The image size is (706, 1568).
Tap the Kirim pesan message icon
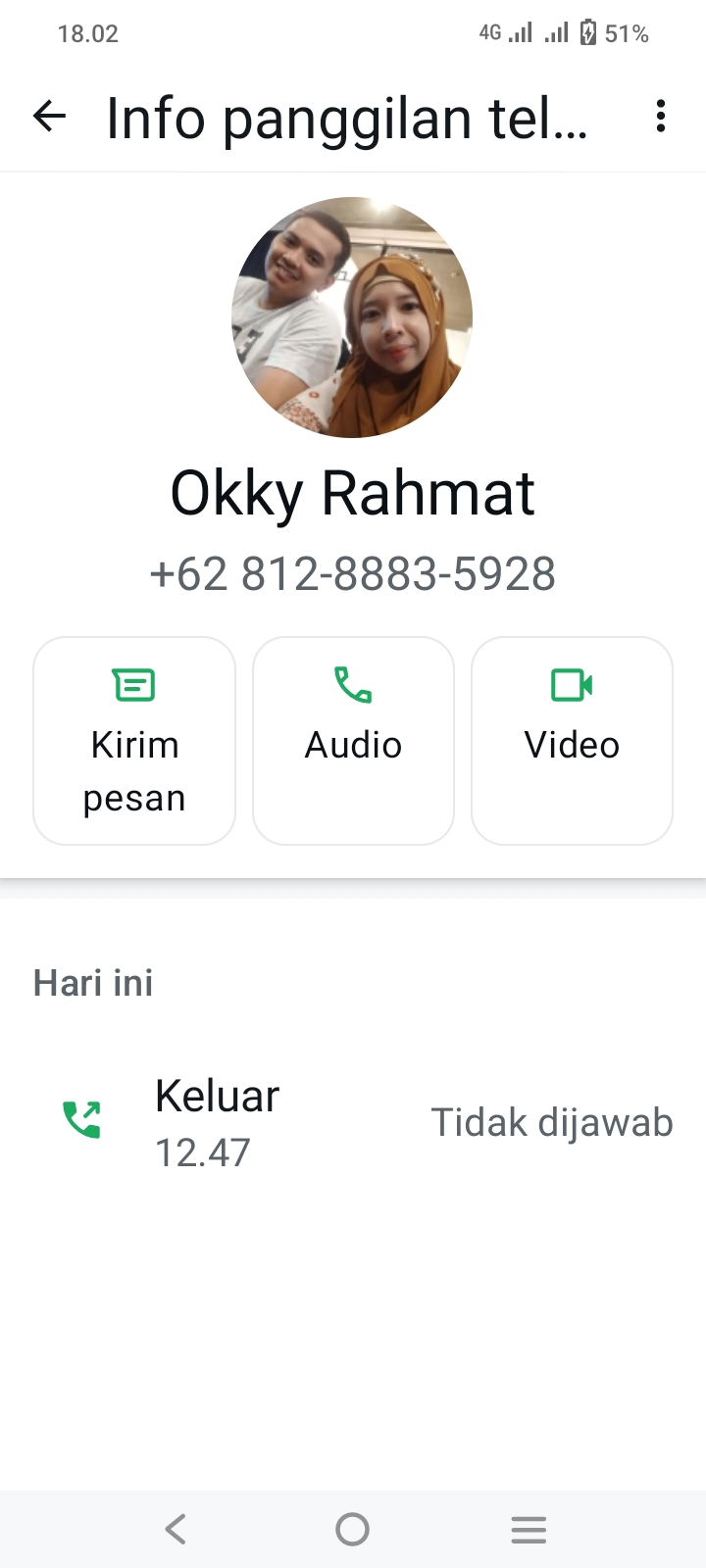(x=133, y=686)
